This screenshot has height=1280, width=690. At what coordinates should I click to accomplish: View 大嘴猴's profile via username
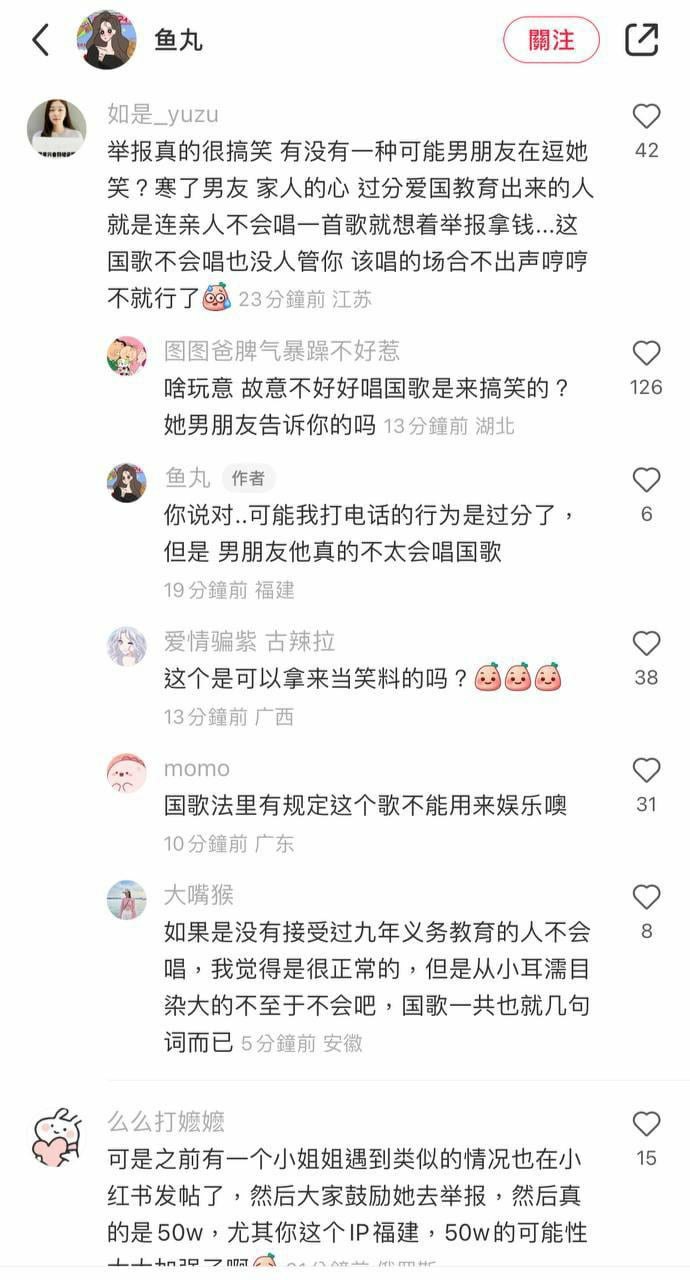pyautogui.click(x=199, y=895)
